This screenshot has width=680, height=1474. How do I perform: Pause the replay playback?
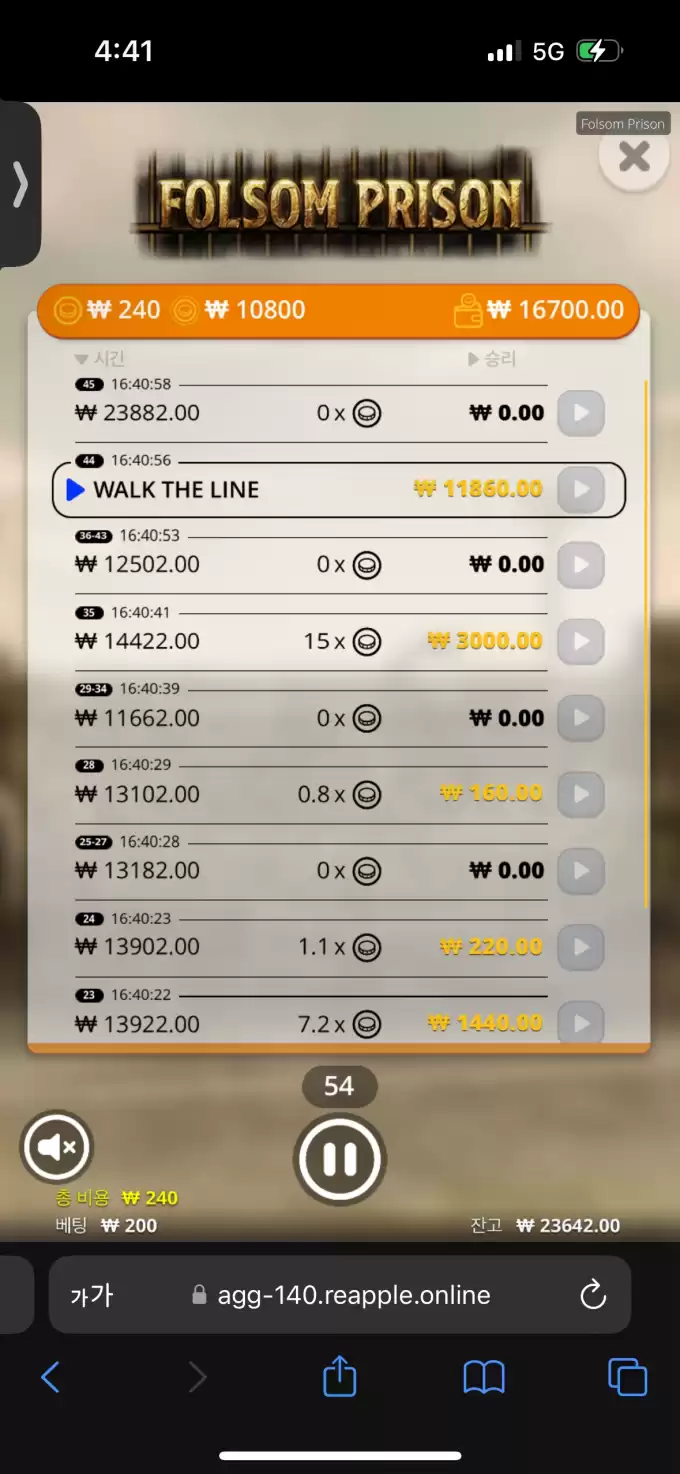click(x=339, y=1159)
